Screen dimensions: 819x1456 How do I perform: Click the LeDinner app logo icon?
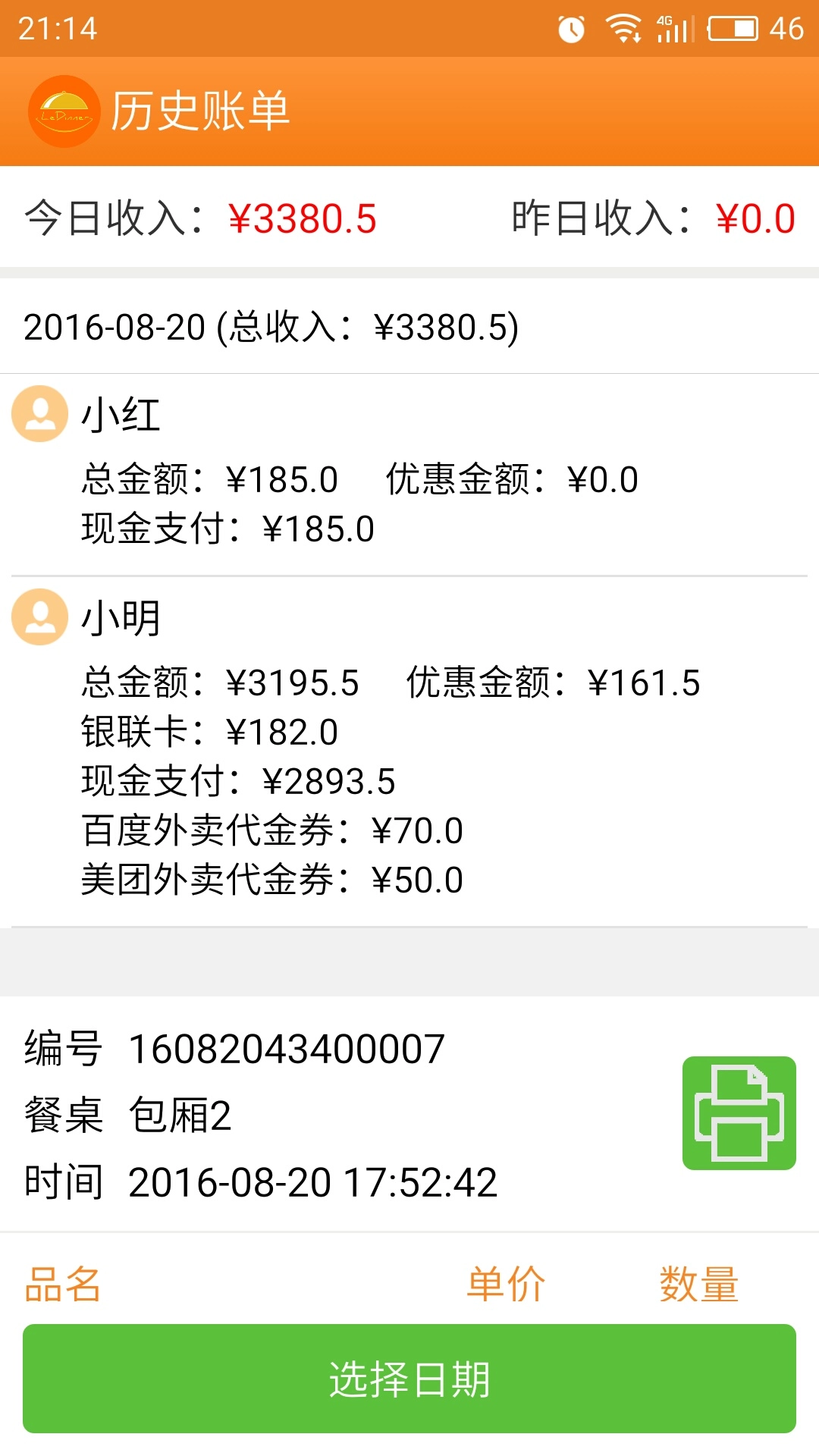tap(64, 108)
